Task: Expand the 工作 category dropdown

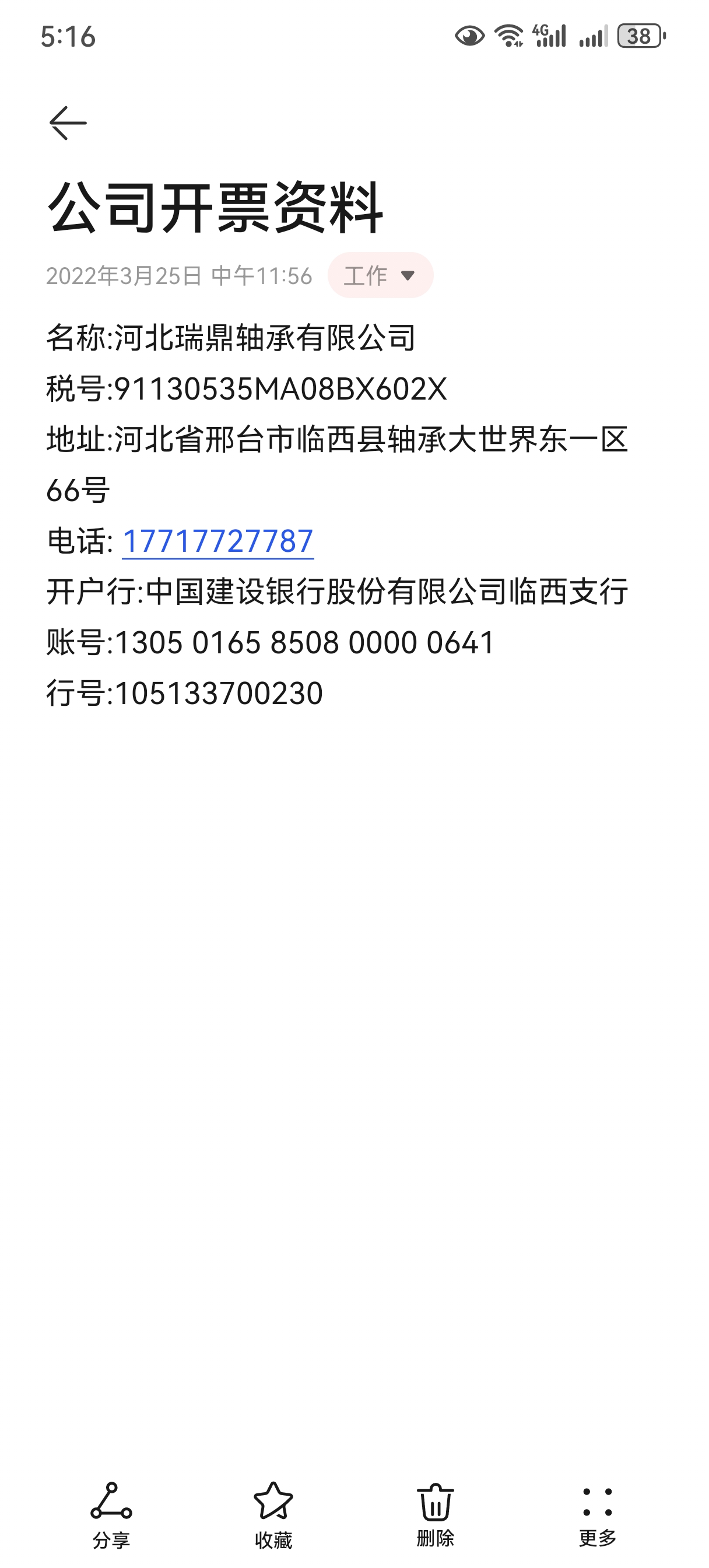Action: (x=380, y=276)
